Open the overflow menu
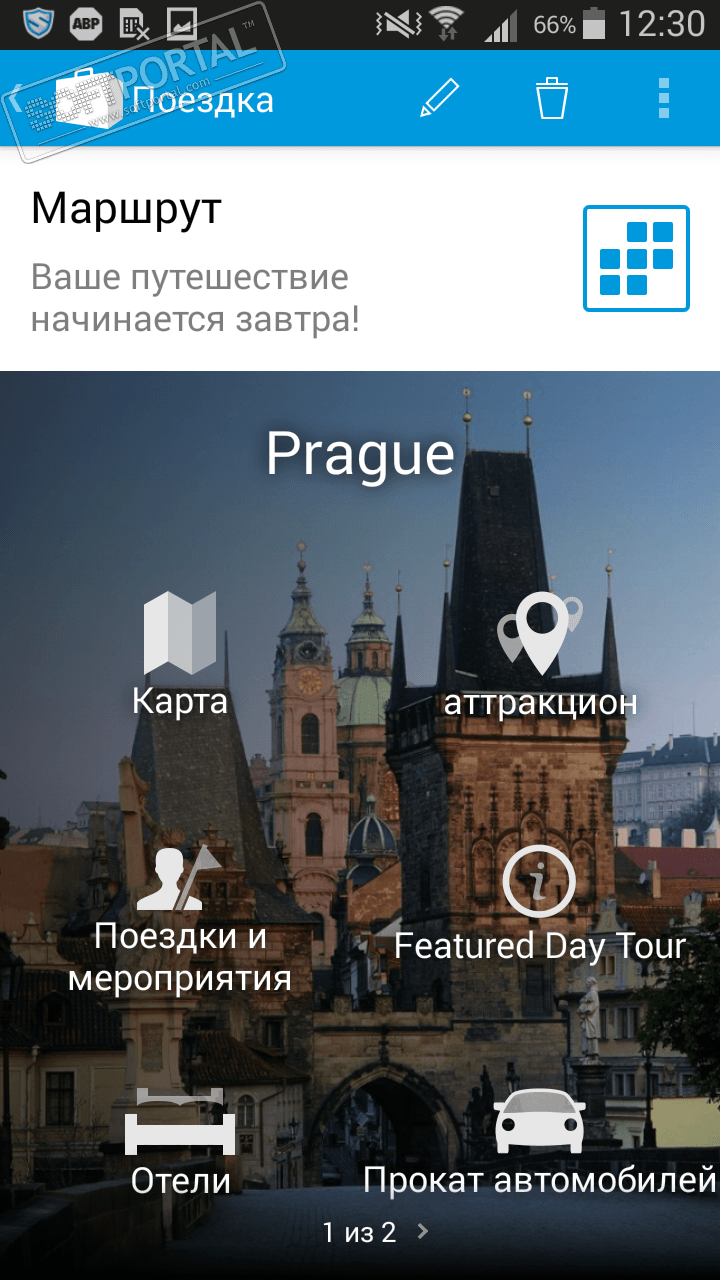 (663, 99)
